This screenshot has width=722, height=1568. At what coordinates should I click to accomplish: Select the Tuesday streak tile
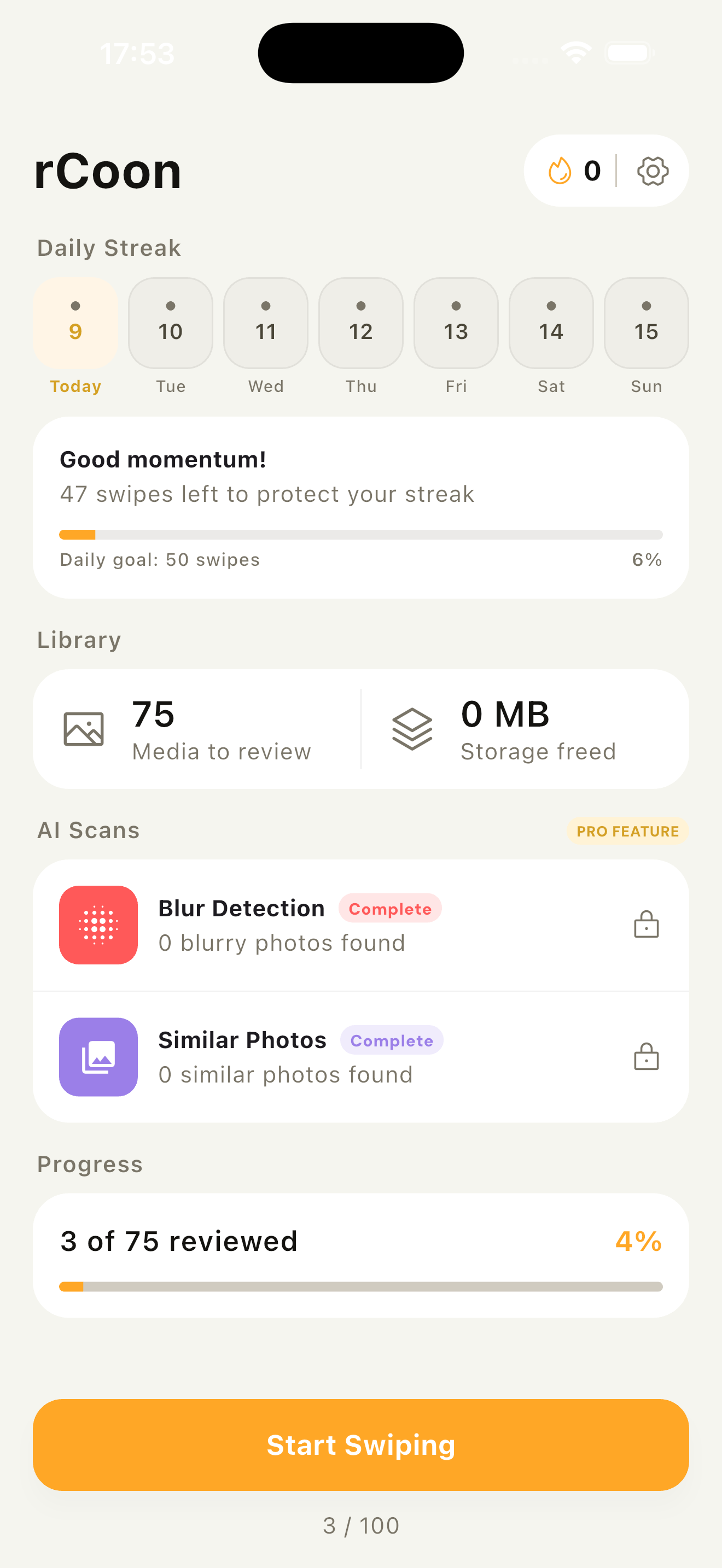(x=171, y=323)
